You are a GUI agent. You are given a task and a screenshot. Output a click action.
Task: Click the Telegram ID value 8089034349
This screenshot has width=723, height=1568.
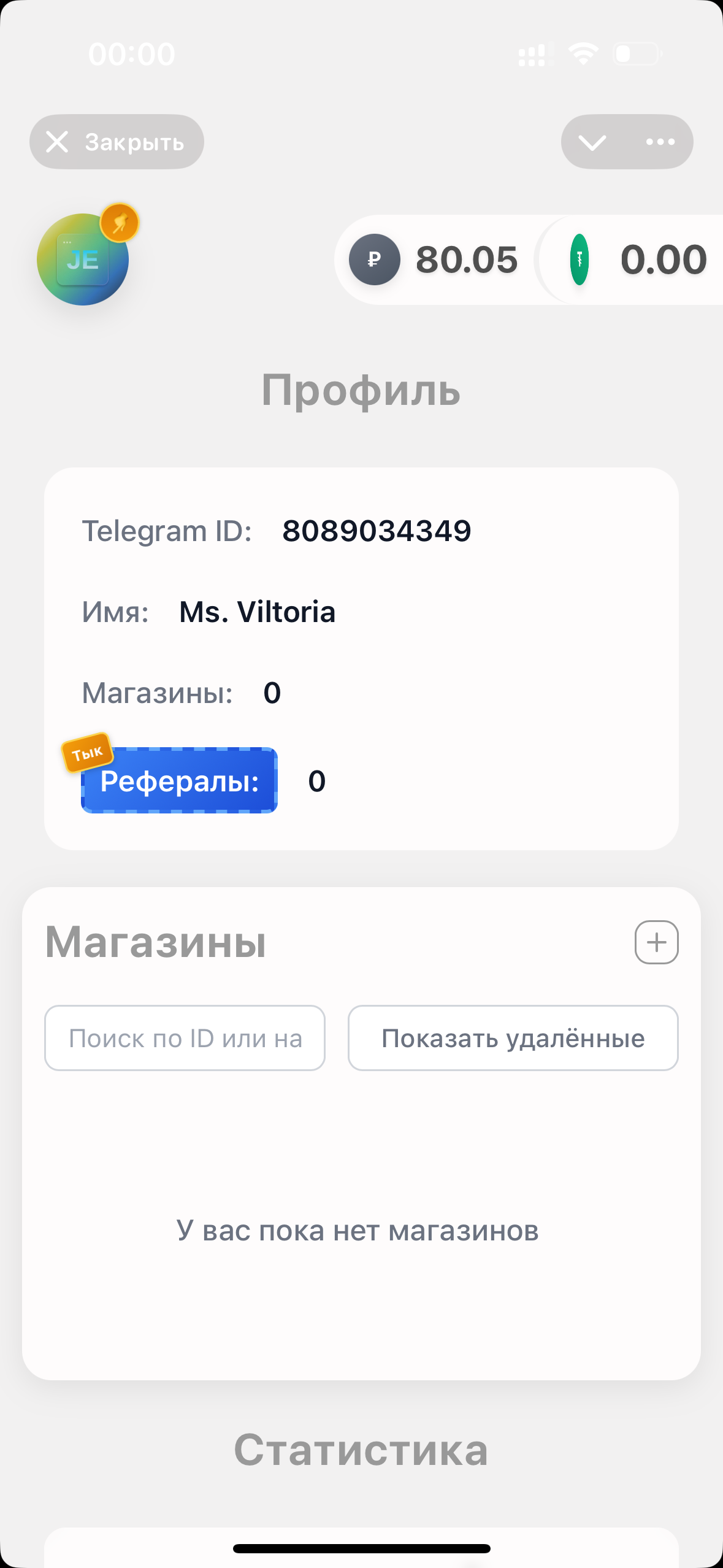[x=377, y=531]
